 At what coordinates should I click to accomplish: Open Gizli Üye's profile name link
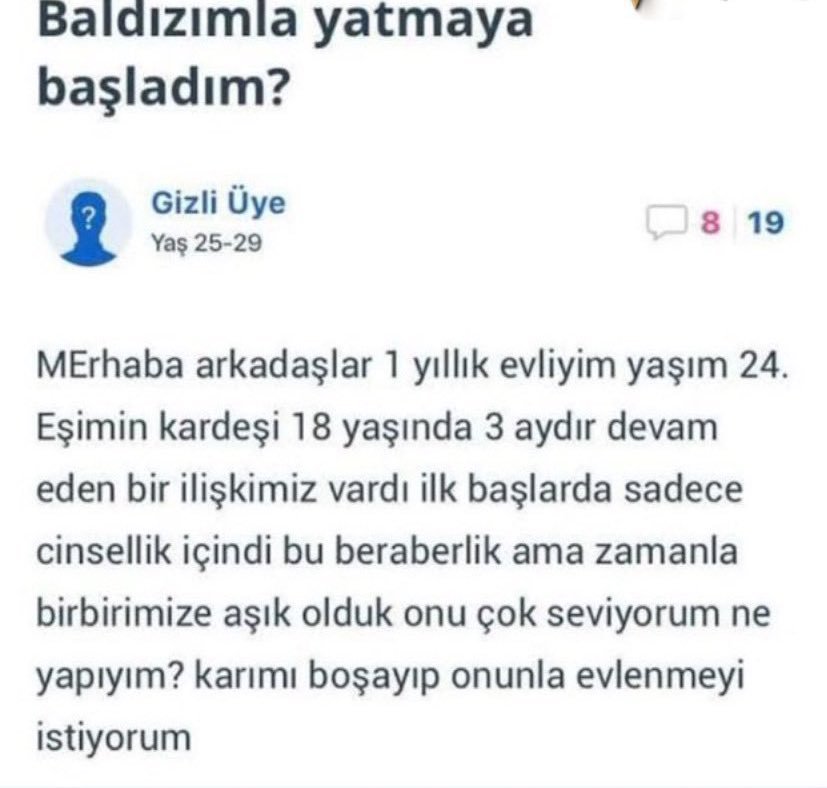coord(217,203)
